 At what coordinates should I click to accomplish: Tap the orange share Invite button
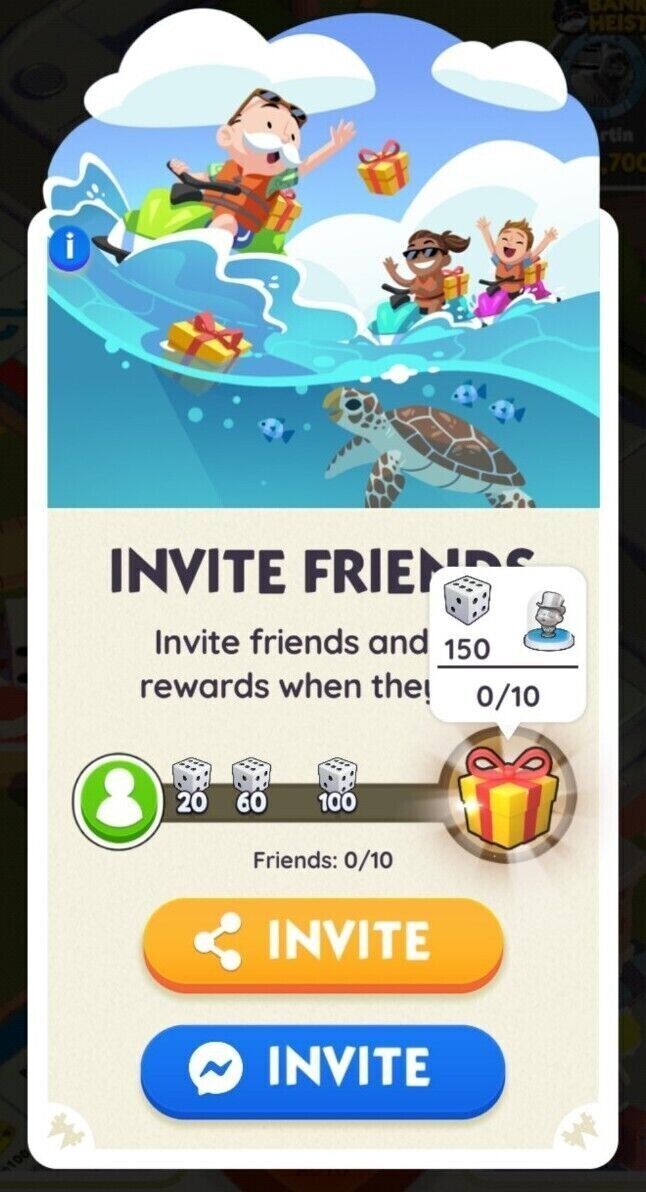point(322,944)
